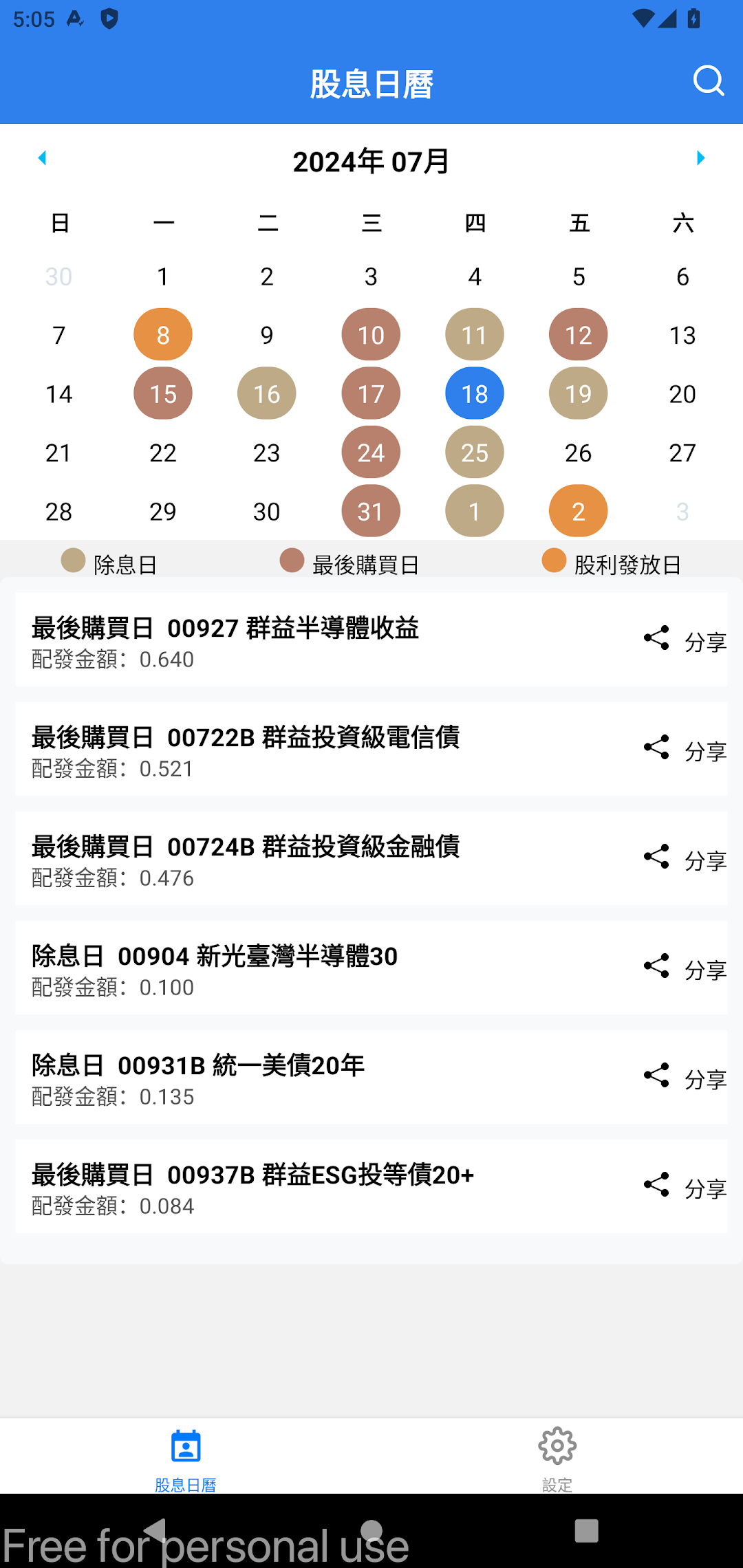Share the 00724B 群益投資級金融債 entry

pyautogui.click(x=685, y=858)
